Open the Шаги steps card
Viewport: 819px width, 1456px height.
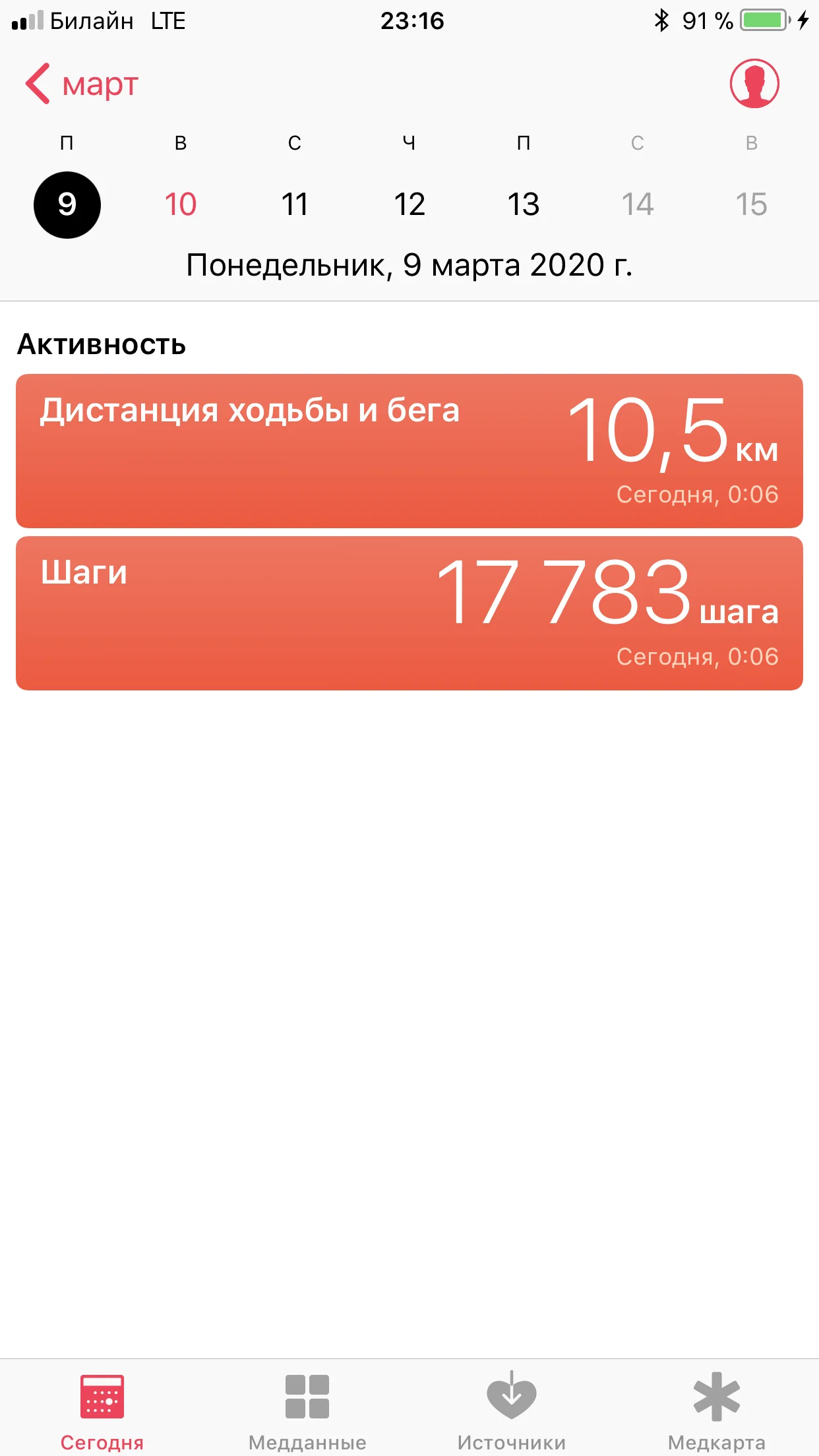pos(409,613)
